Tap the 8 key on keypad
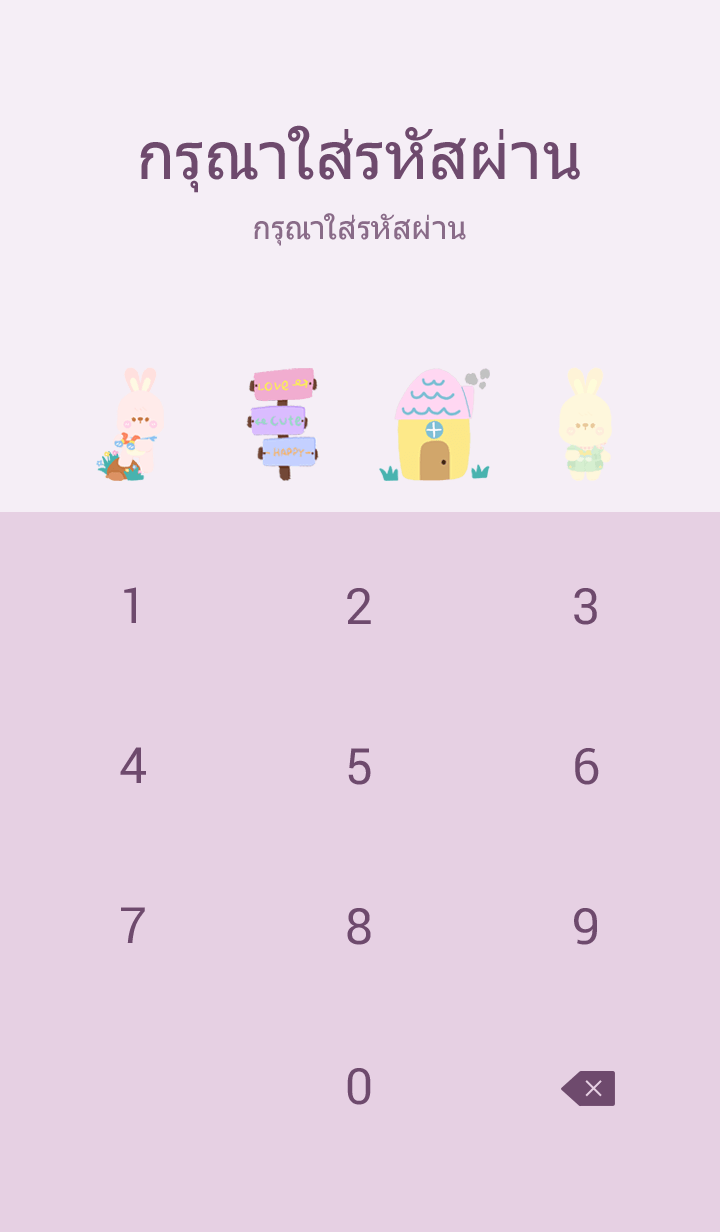720x1232 pixels. tap(359, 927)
